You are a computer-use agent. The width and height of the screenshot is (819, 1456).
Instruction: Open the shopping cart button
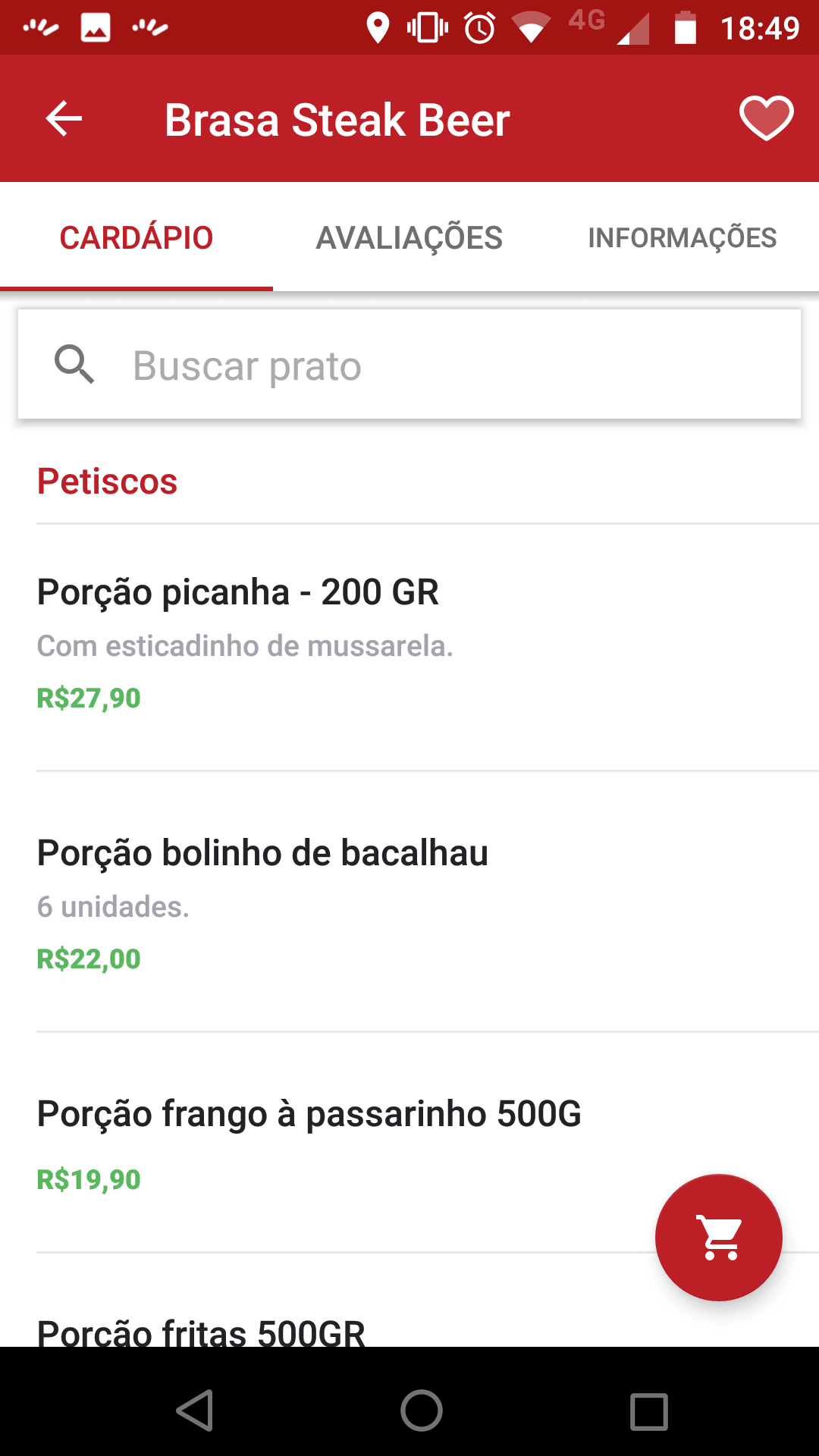tap(718, 1237)
